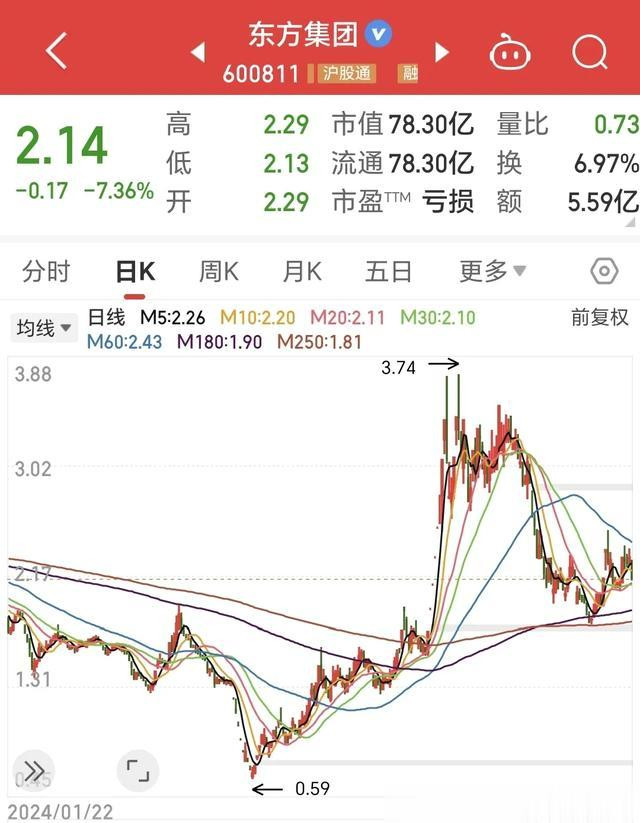This screenshot has height=823, width=640.
Task: Switch to the 月K tab
Action: click(301, 271)
